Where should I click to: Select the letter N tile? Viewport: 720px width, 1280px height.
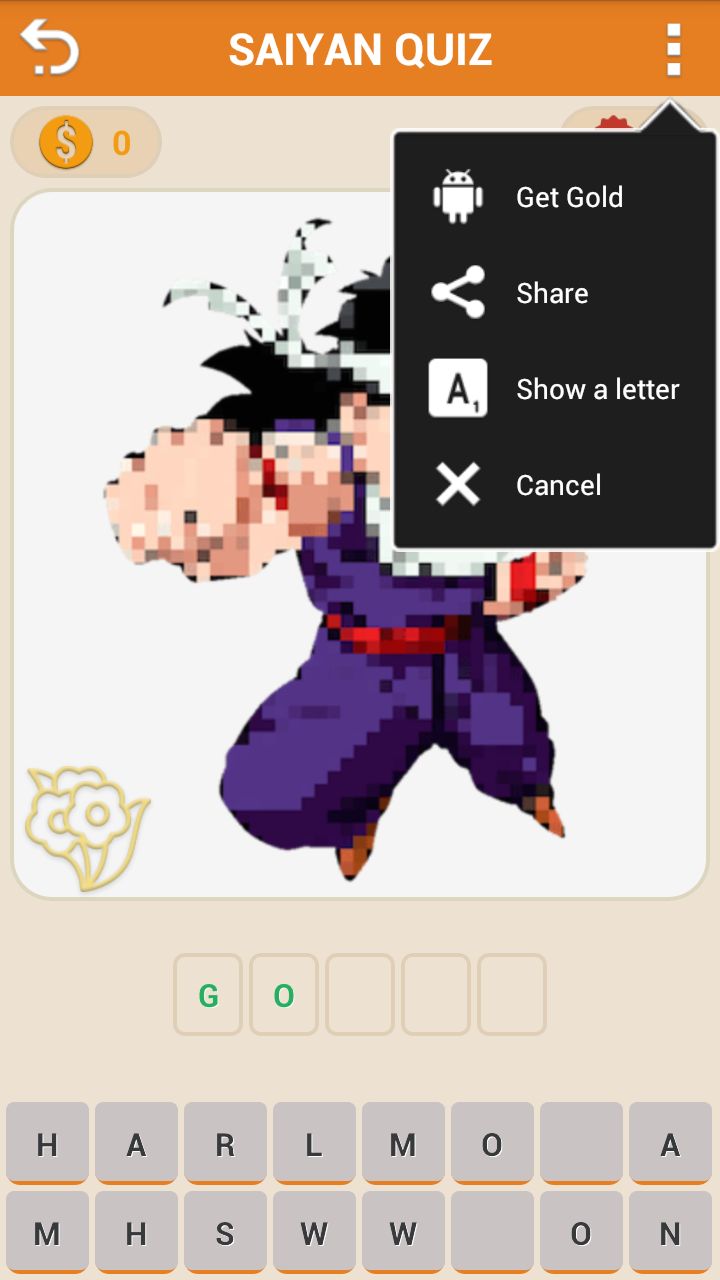coord(670,1233)
